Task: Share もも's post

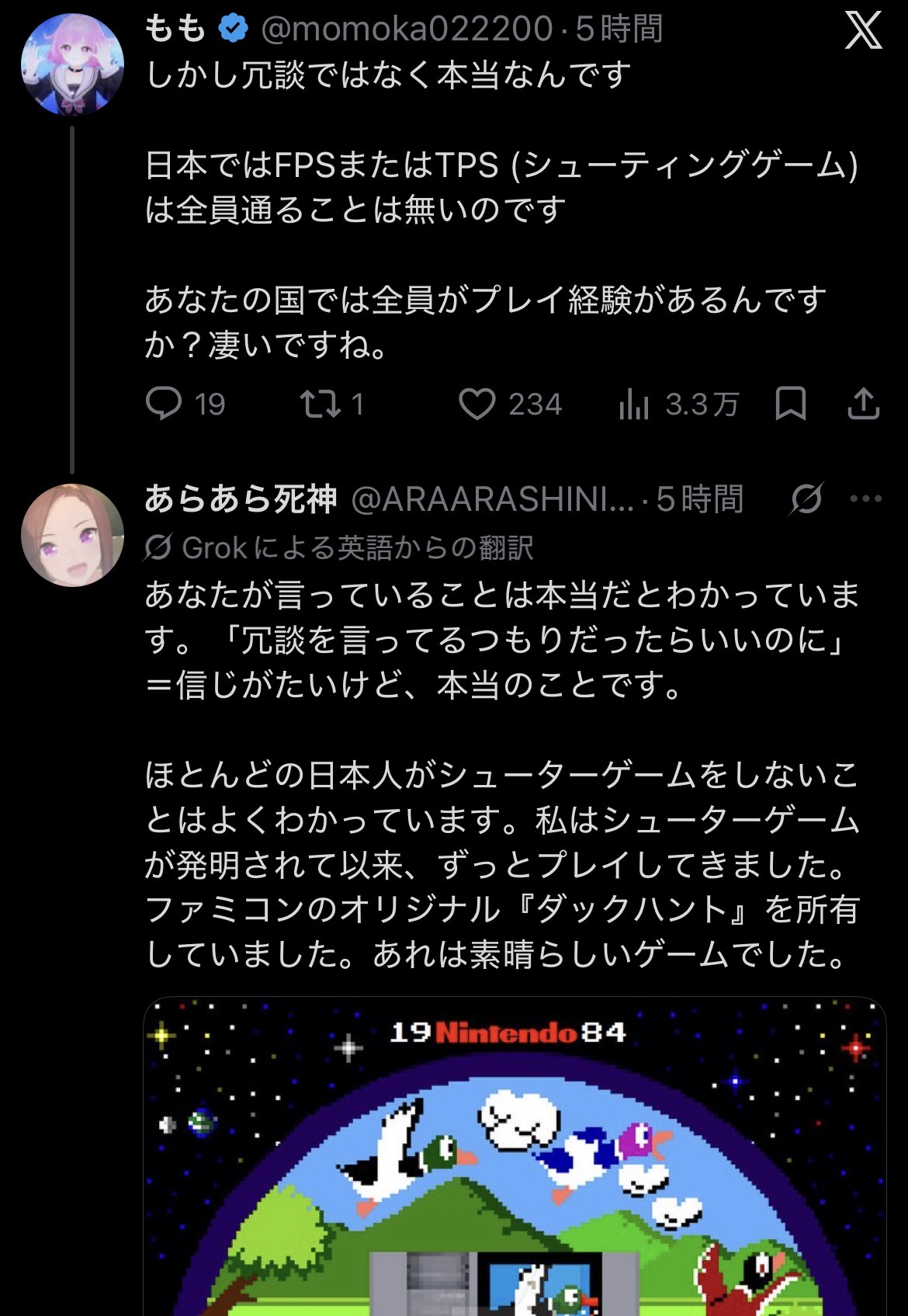Action: tap(863, 404)
